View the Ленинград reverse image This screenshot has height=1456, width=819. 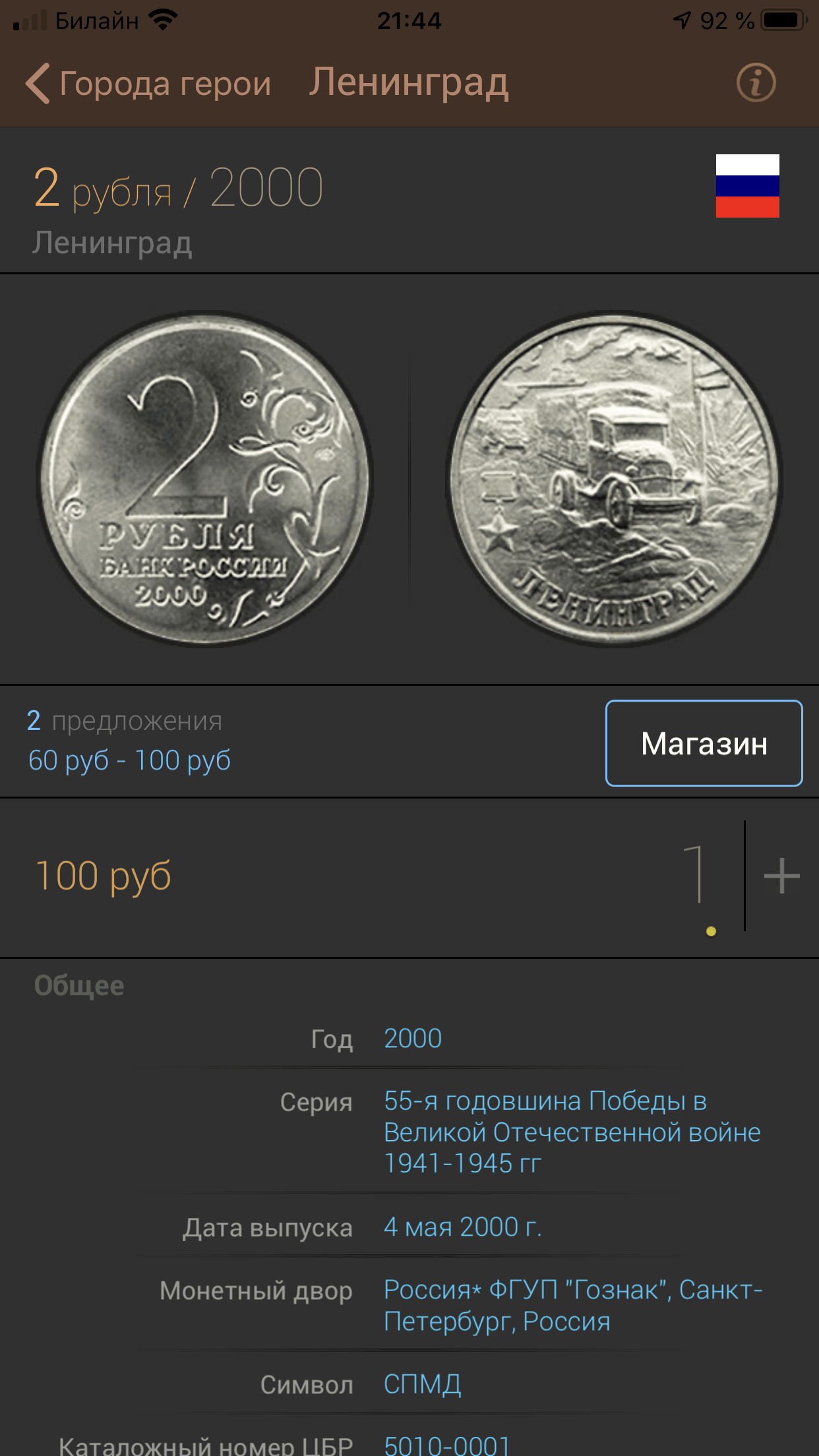tap(614, 479)
